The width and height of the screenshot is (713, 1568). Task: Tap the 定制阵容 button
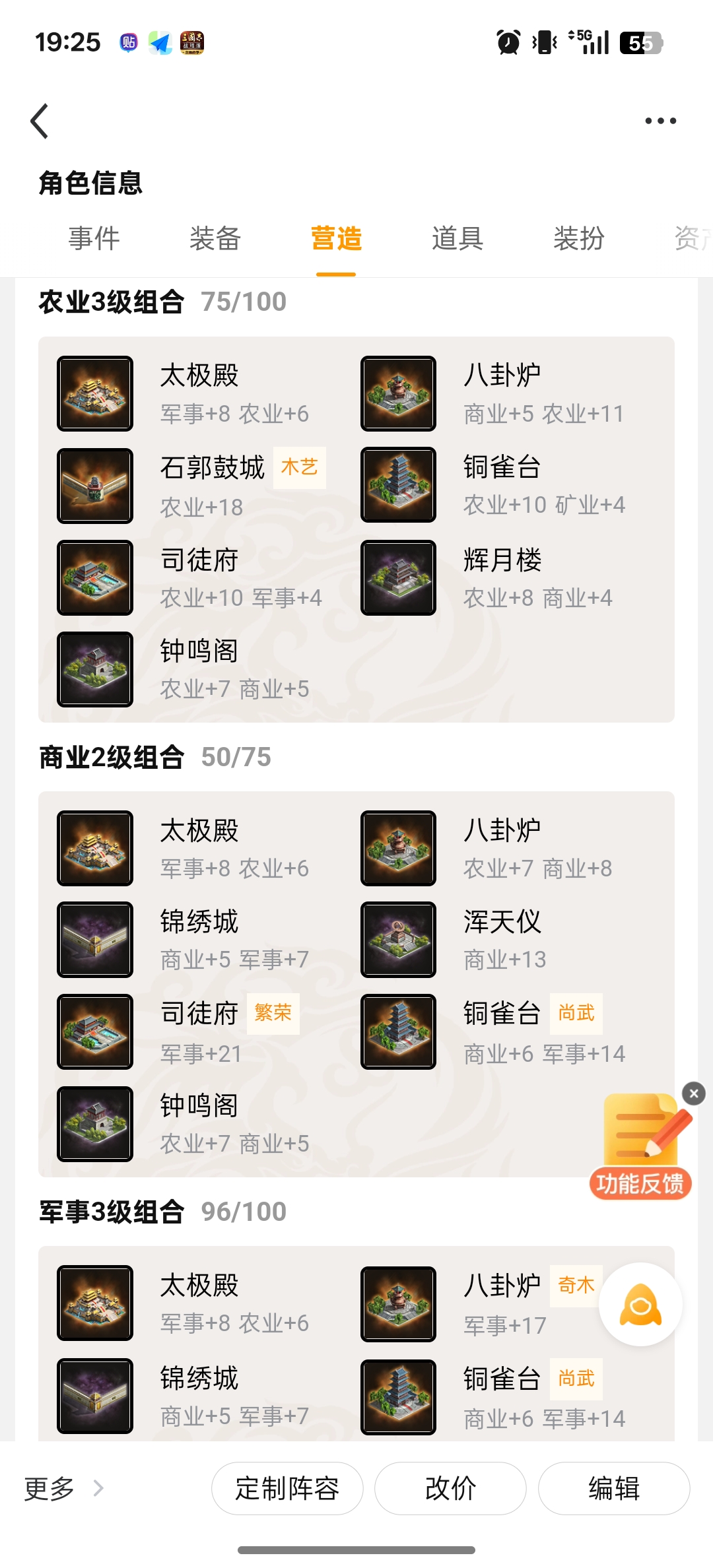[x=287, y=1488]
